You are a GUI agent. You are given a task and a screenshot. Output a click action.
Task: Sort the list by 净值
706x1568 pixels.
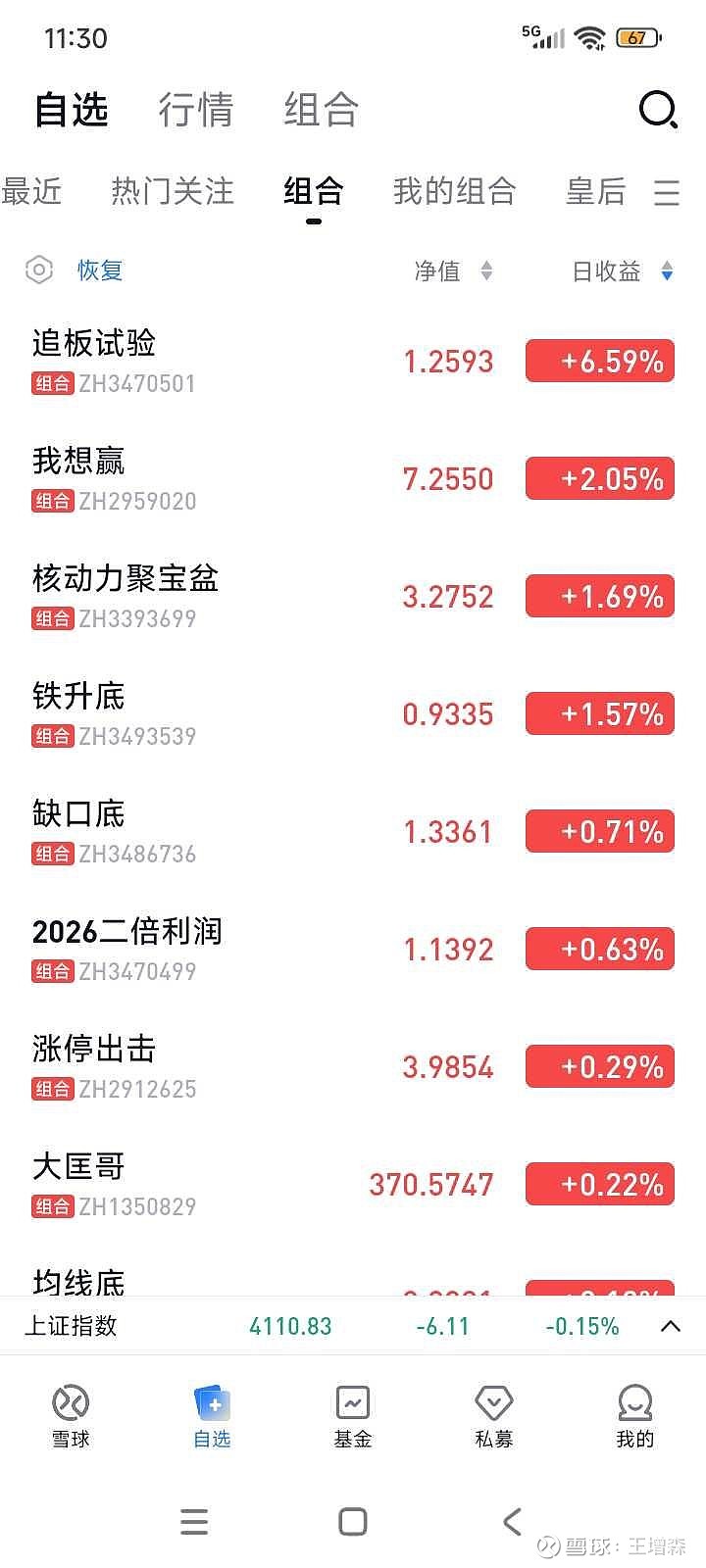pyautogui.click(x=453, y=270)
